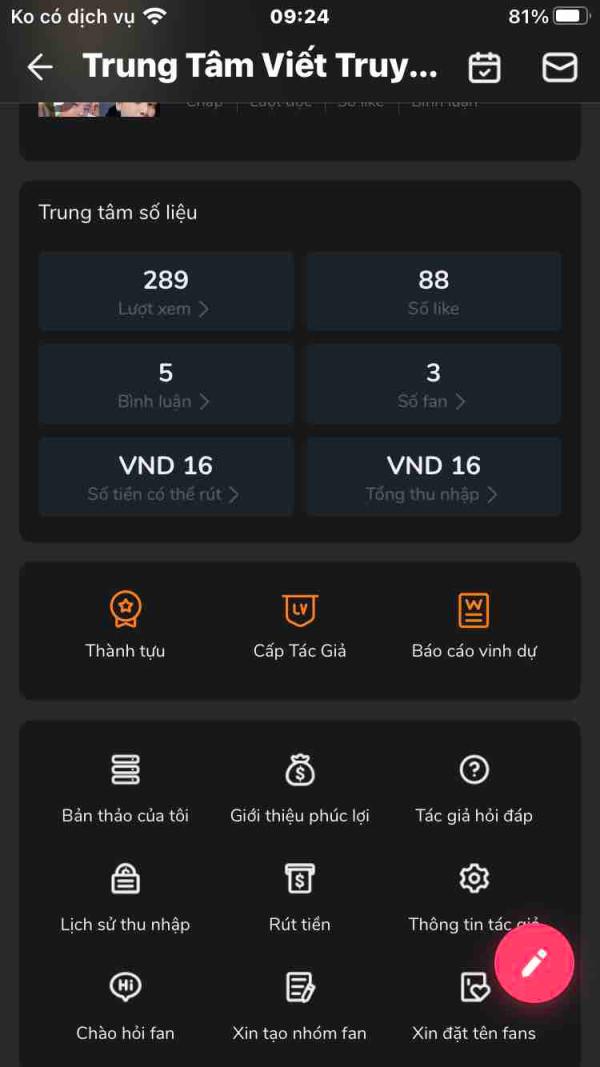
Task: Open Bản thảo của tôi
Action: [125, 789]
